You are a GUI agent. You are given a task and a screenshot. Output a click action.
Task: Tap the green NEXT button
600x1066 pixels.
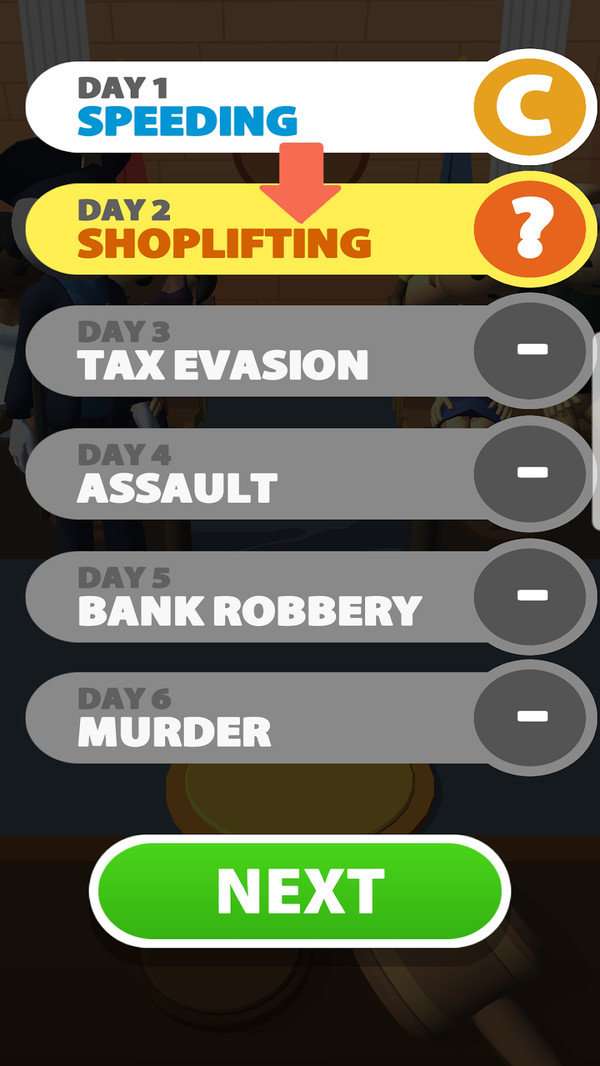(x=300, y=891)
